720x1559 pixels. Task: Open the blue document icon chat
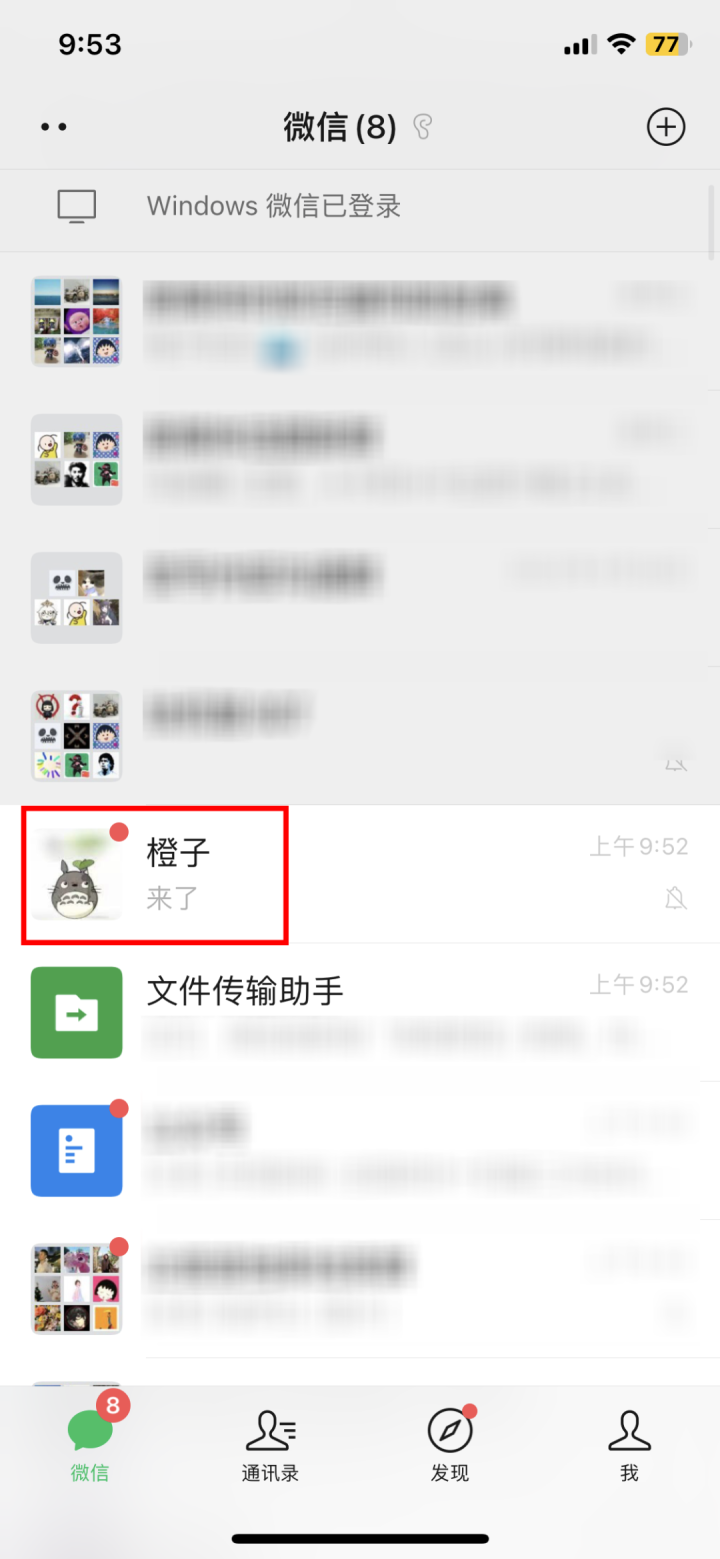pos(360,1150)
